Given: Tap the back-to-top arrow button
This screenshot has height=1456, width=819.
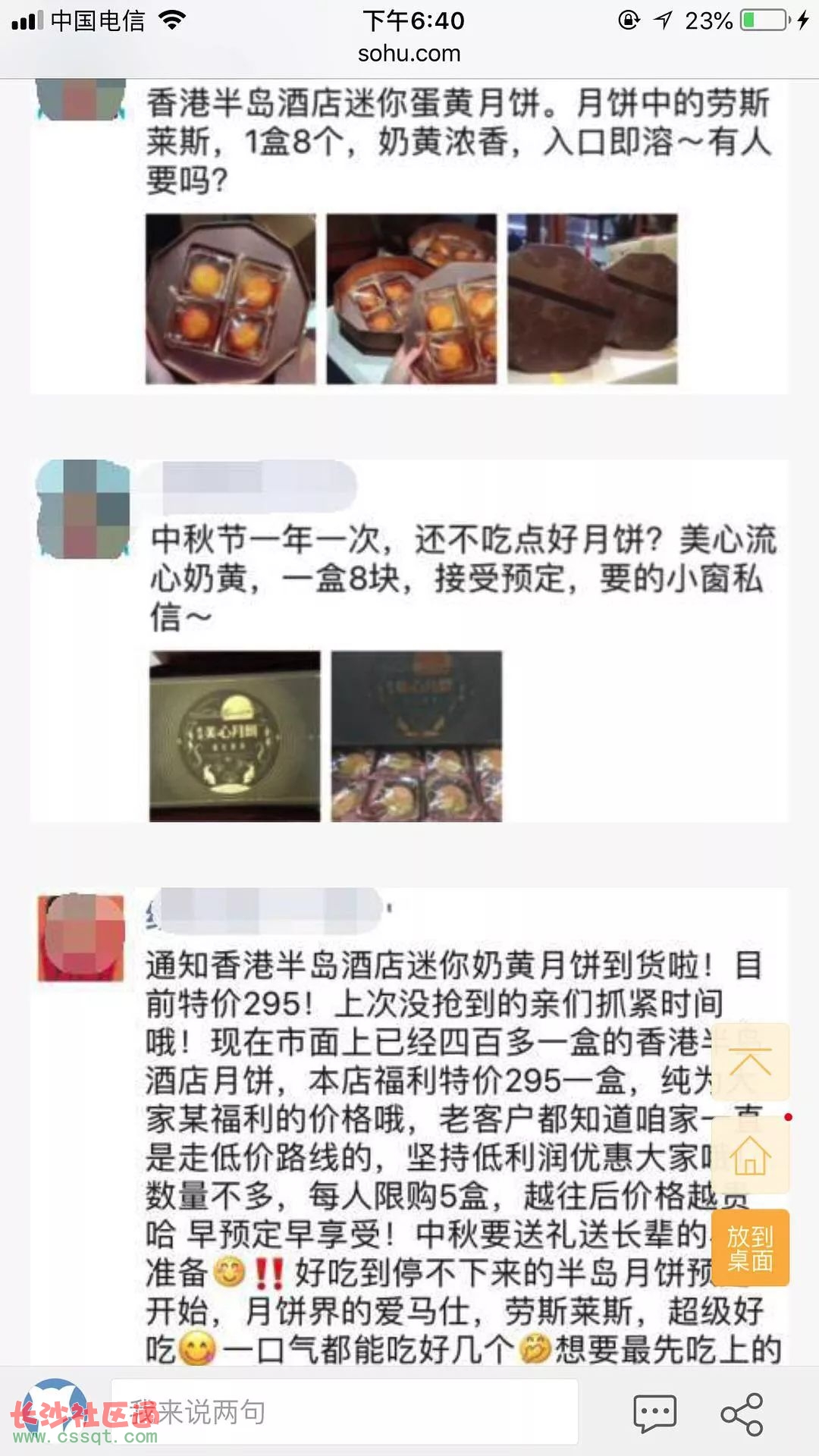Looking at the screenshot, I should (750, 1062).
